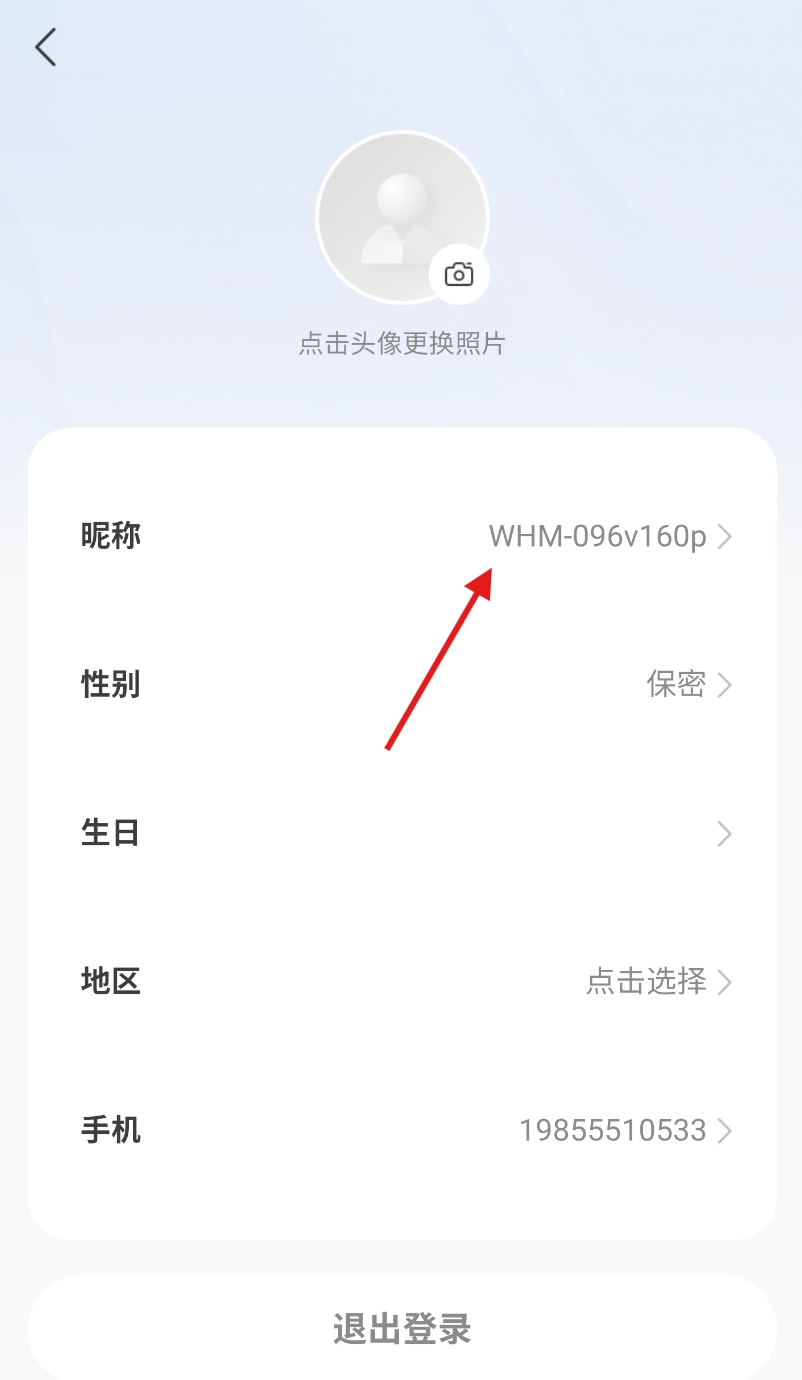Set the 生日 birthday row
The width and height of the screenshot is (802, 1380).
pyautogui.click(x=402, y=833)
